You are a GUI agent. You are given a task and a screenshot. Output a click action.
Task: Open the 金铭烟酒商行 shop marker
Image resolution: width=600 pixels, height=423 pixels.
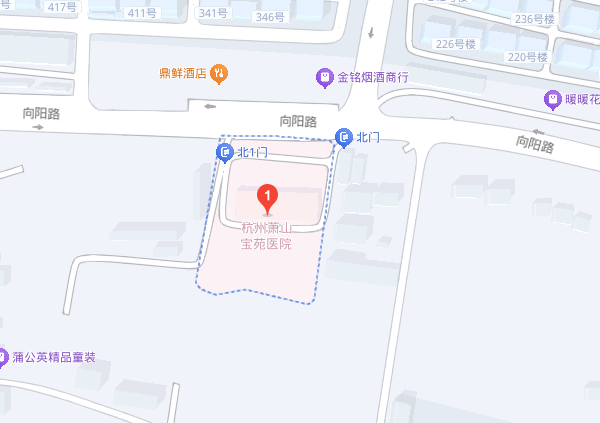point(324,76)
